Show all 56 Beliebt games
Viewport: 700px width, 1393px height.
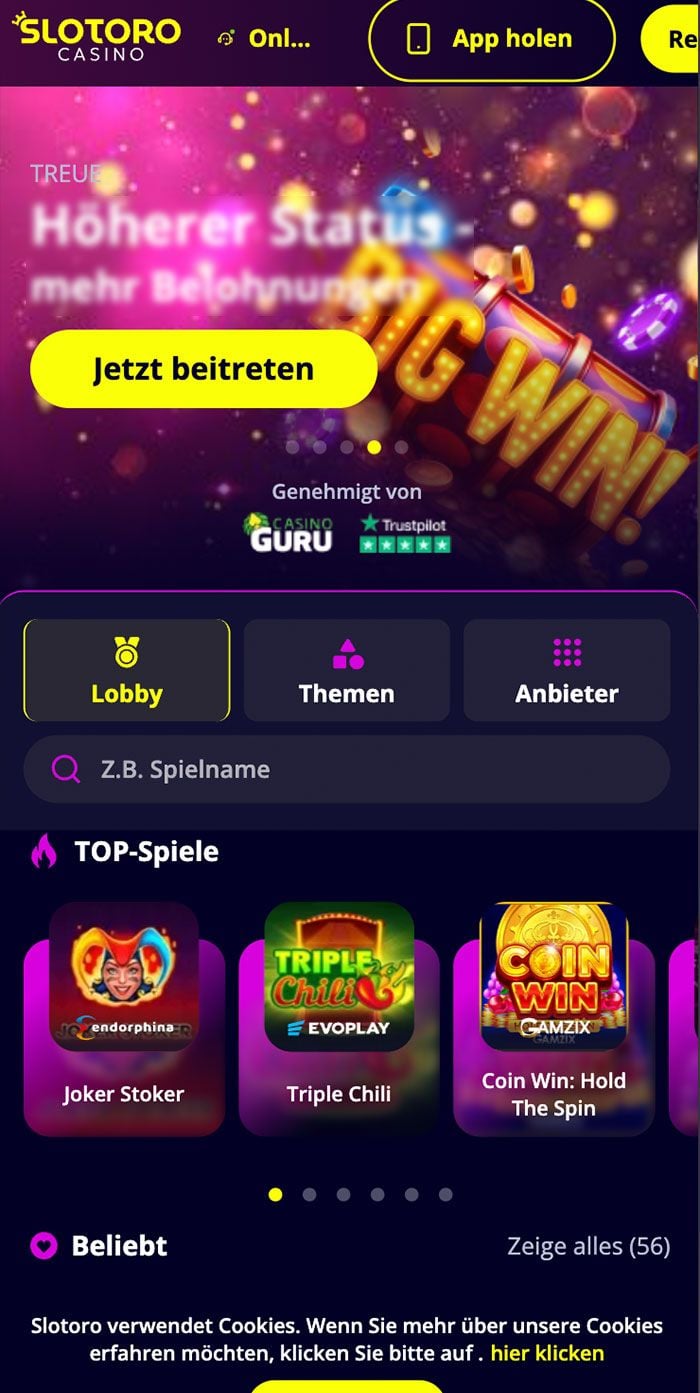[x=588, y=1246]
